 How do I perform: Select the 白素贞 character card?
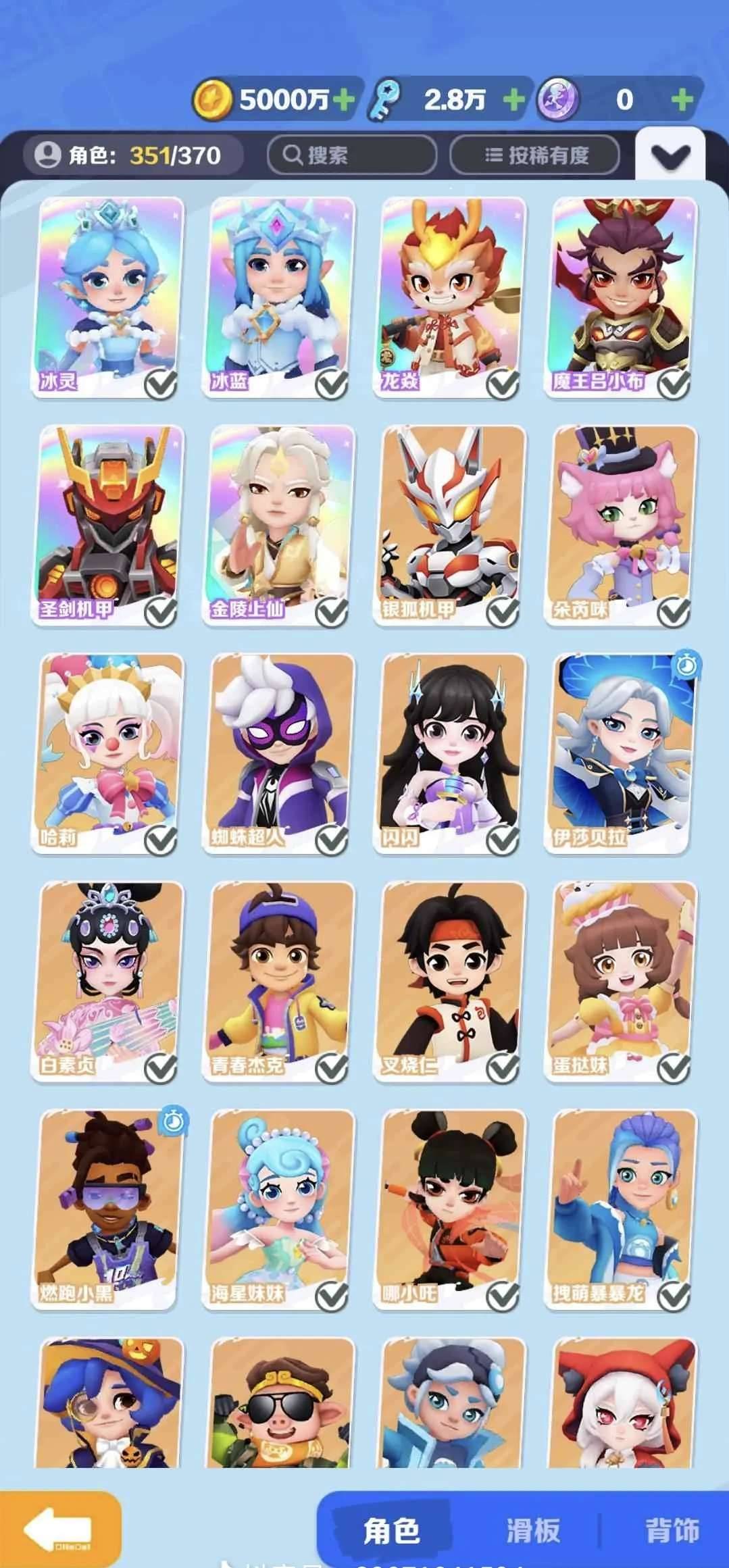pyautogui.click(x=108, y=982)
